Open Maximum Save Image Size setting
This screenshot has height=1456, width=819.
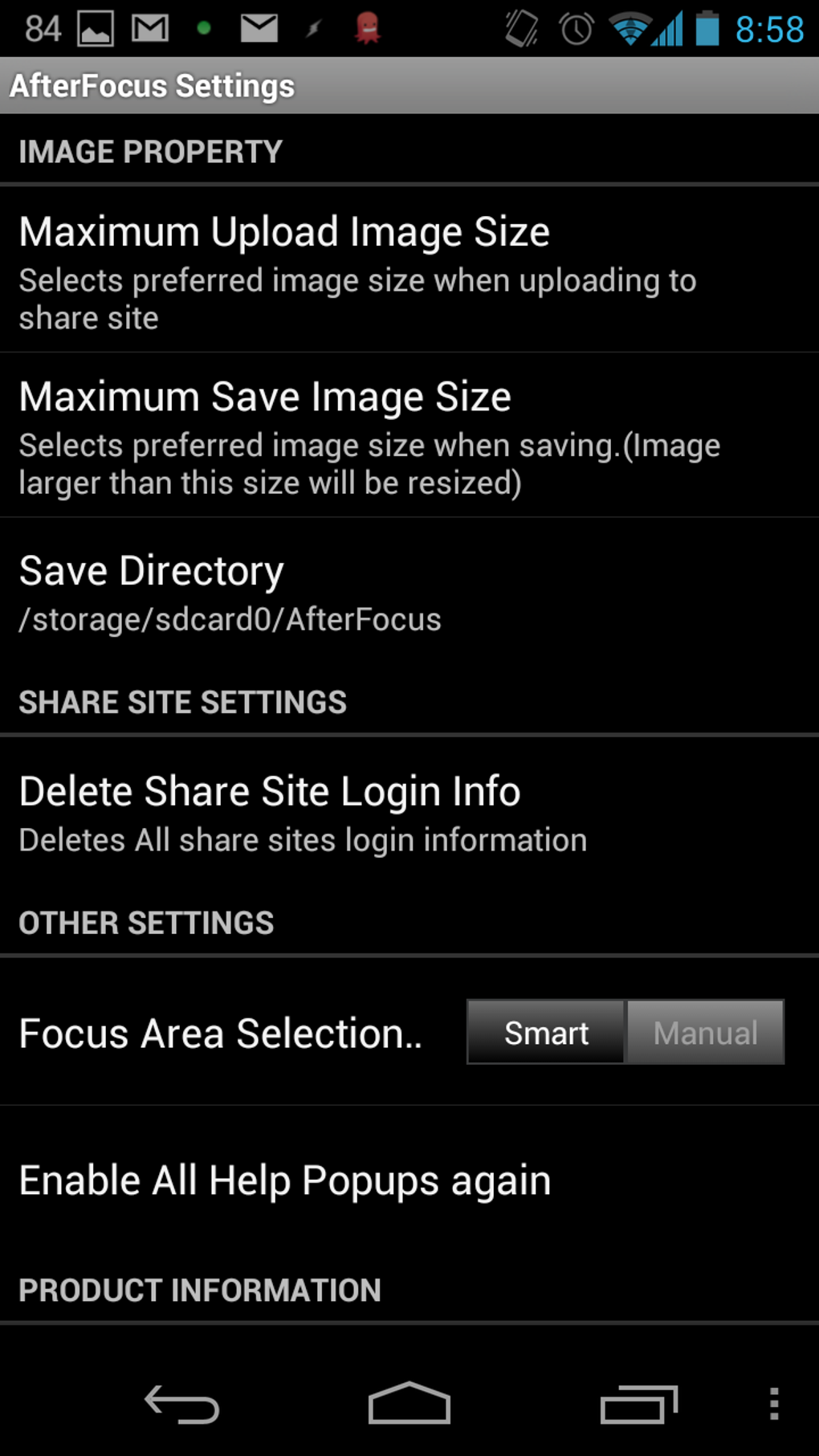pos(409,435)
